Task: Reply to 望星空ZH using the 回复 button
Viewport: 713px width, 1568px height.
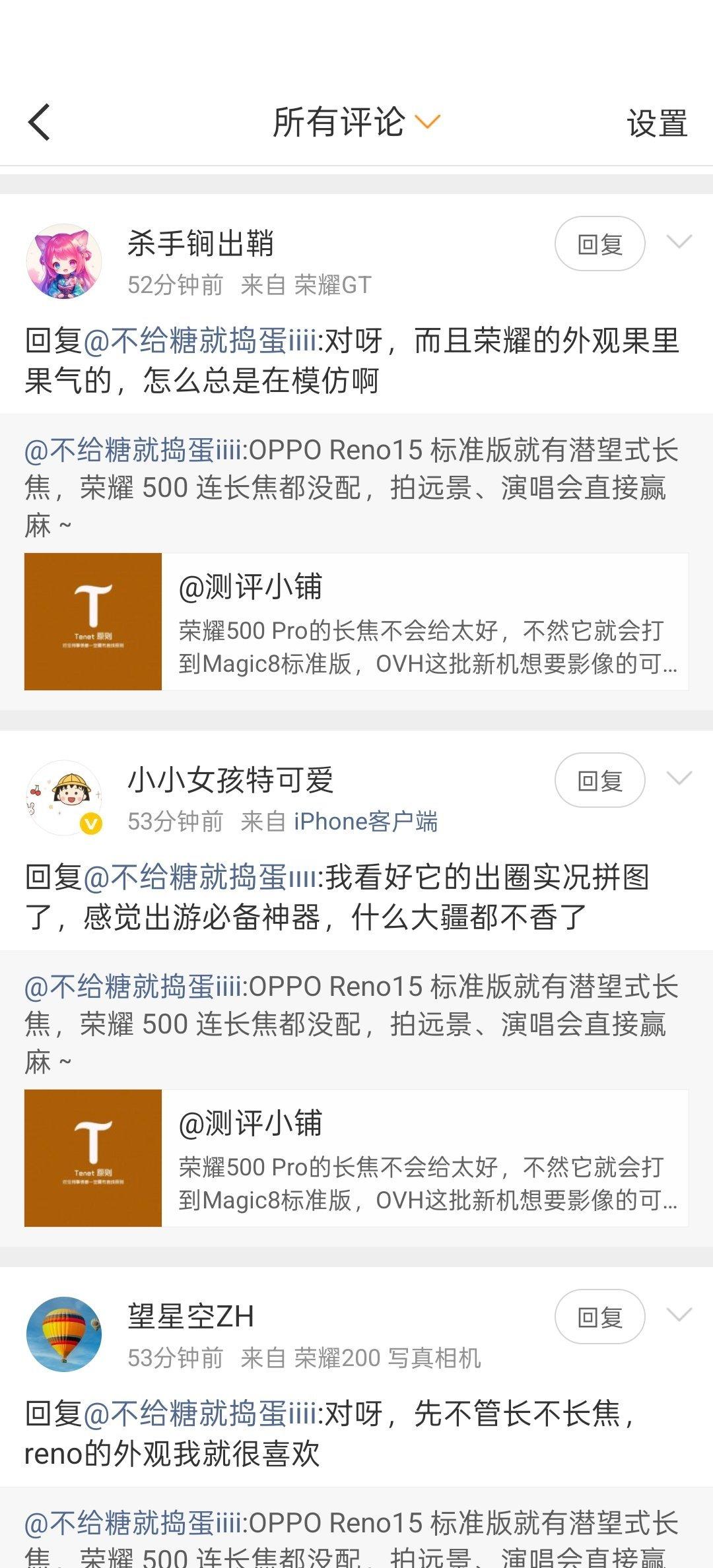Action: pos(599,1316)
